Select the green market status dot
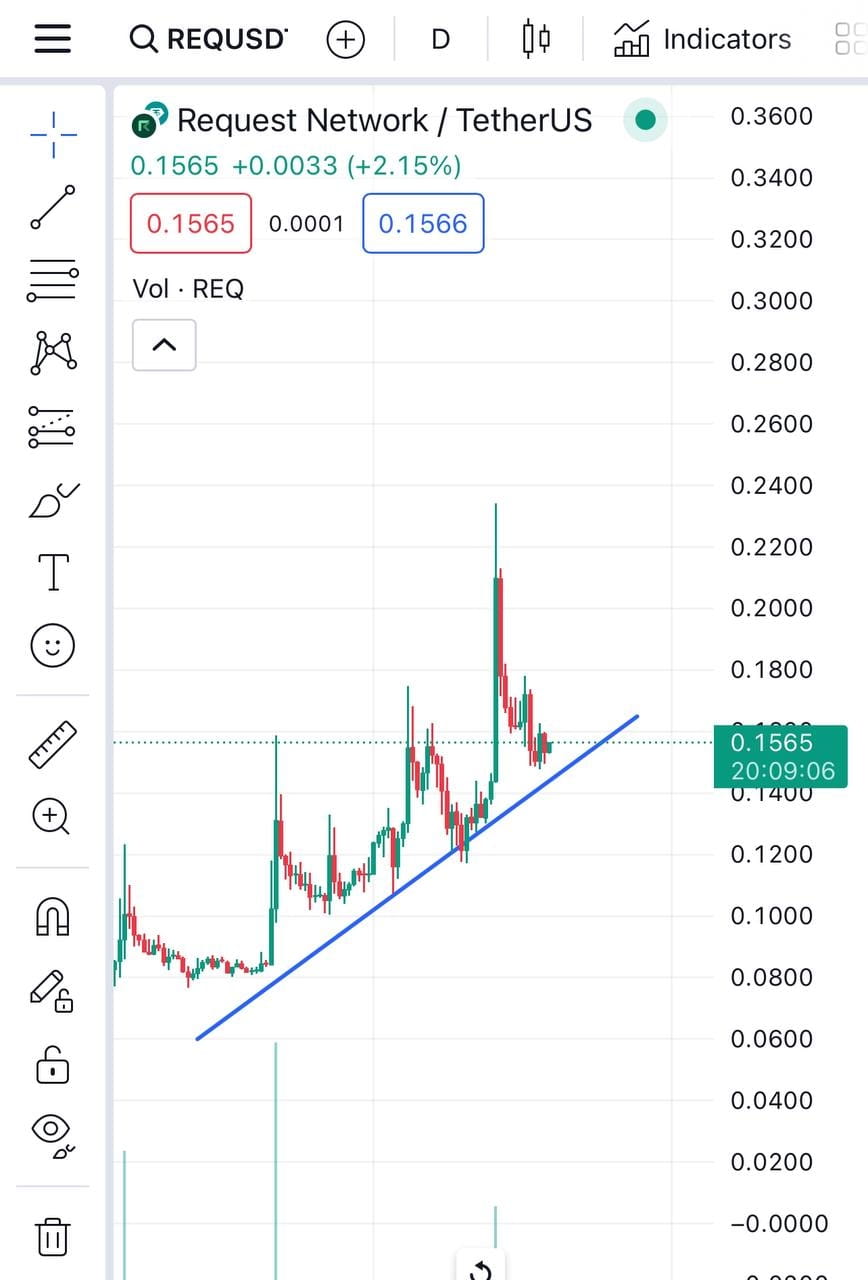The width and height of the screenshot is (868, 1280). [x=645, y=119]
